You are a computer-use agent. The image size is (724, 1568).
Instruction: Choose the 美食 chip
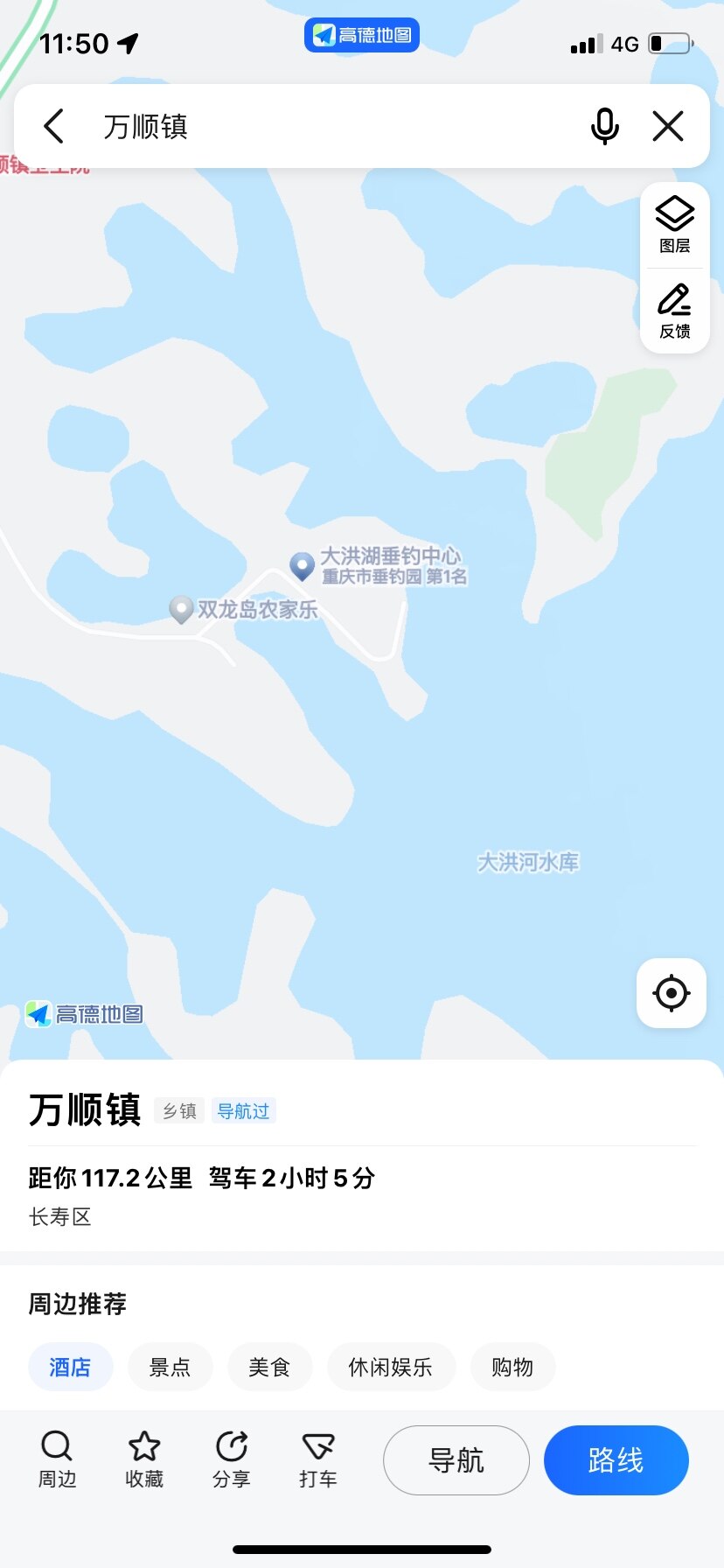point(269,1367)
